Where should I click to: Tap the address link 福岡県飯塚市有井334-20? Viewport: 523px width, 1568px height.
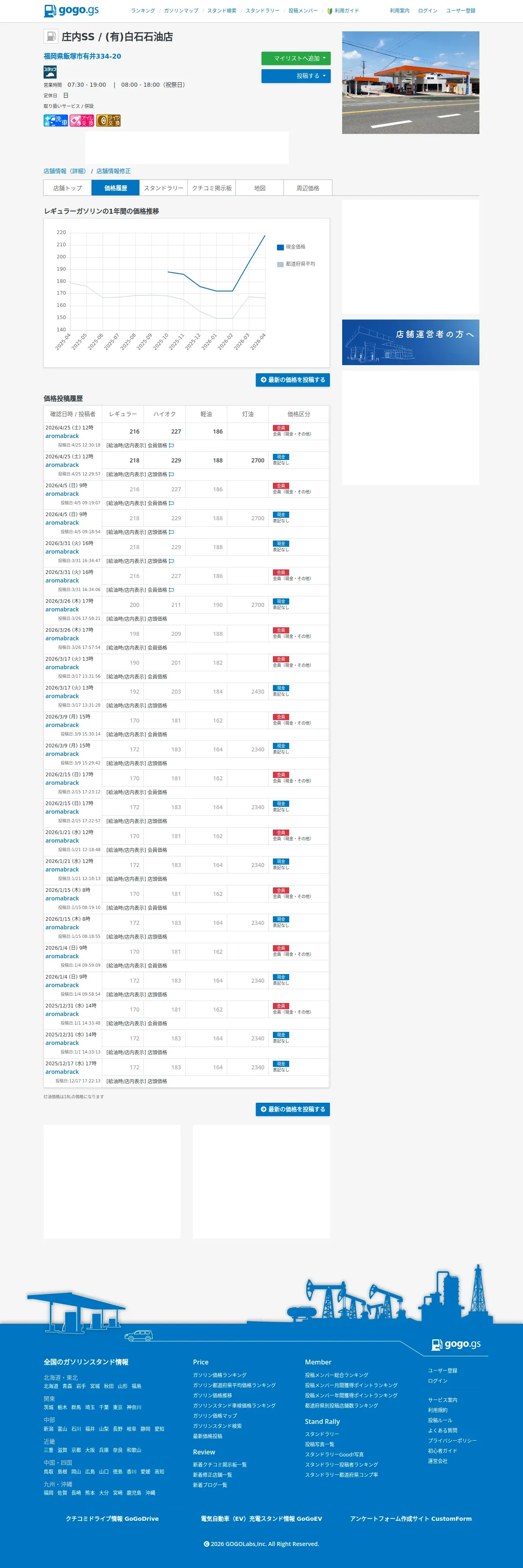pyautogui.click(x=82, y=56)
